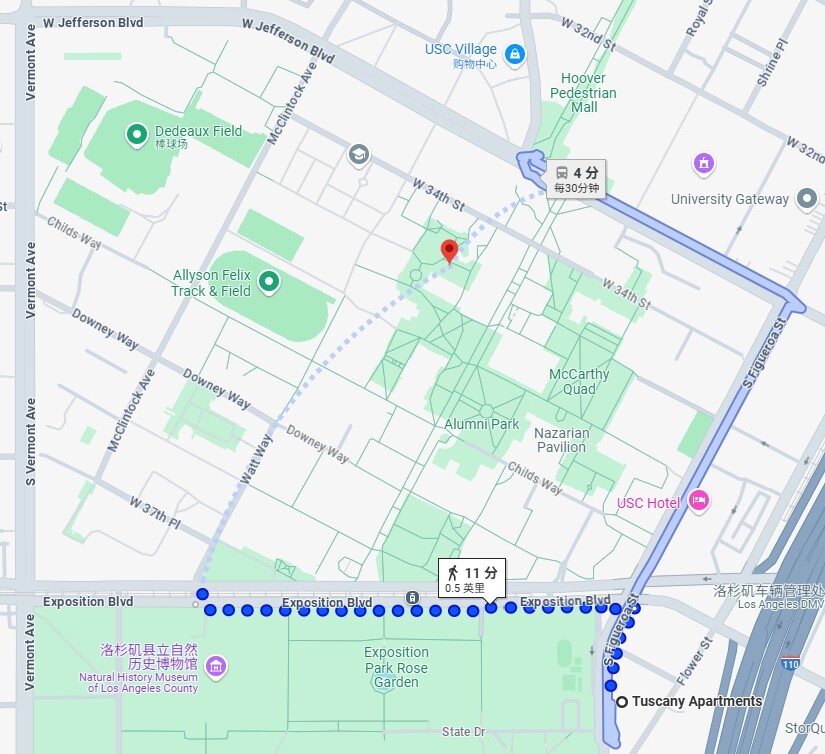The width and height of the screenshot is (825, 754).
Task: Open the Dedeaux Field place marker
Action: (137, 133)
